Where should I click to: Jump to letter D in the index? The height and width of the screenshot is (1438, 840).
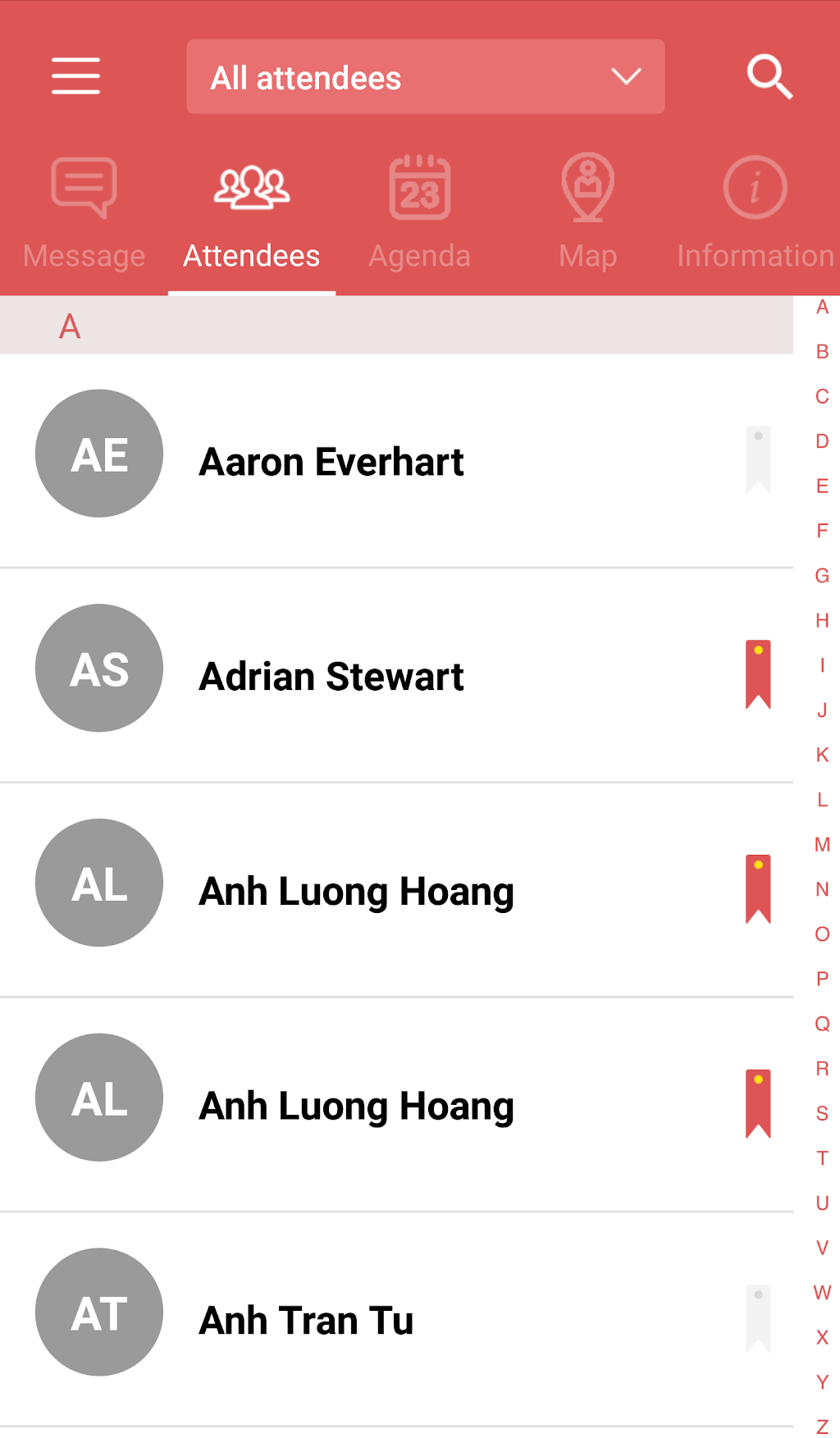point(822,441)
